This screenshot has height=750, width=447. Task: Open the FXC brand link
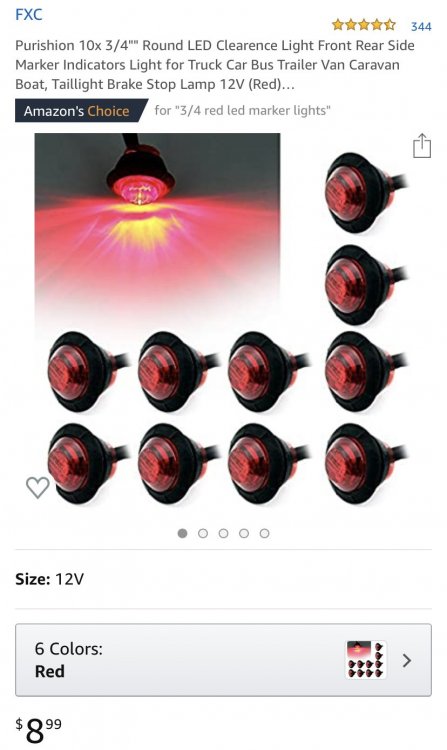tap(29, 14)
